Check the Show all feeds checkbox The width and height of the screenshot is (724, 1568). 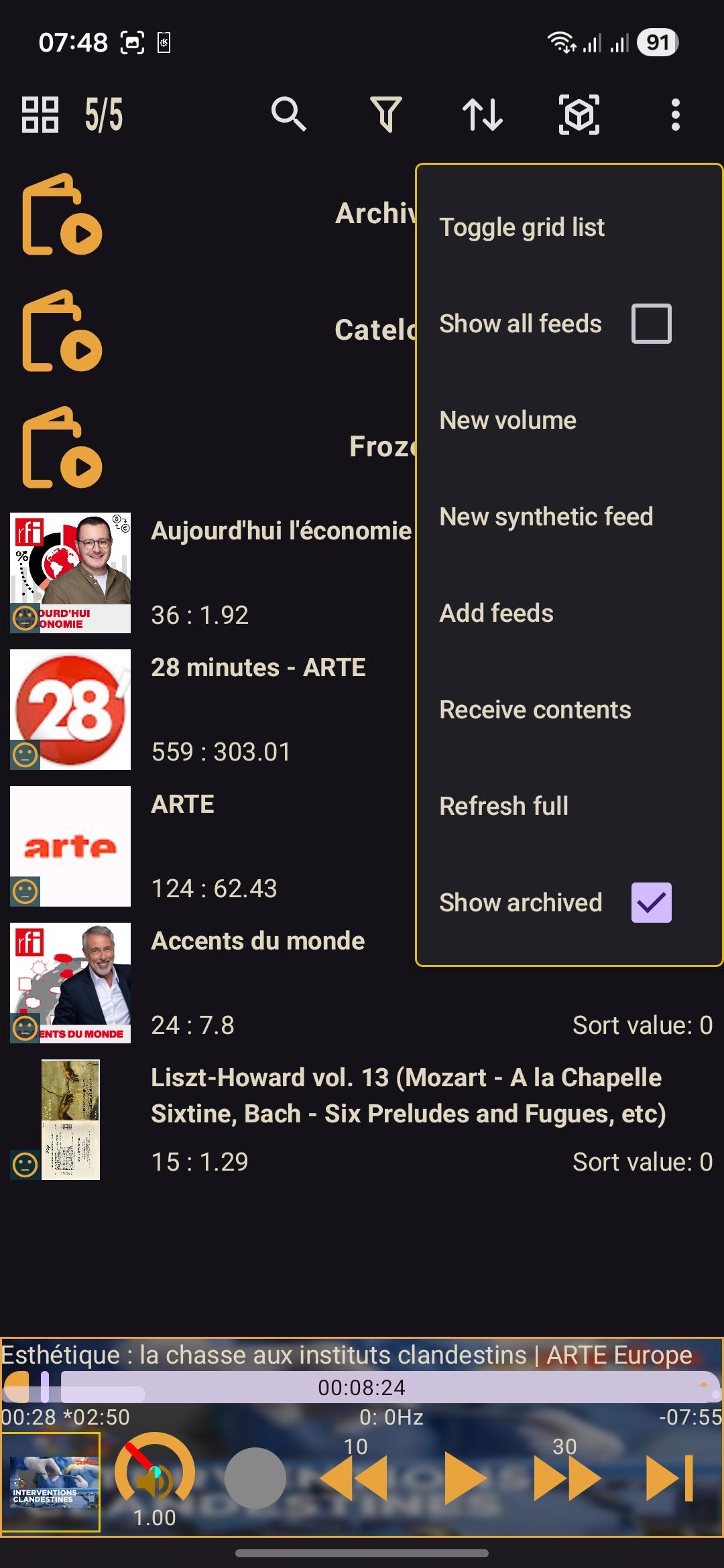click(651, 324)
